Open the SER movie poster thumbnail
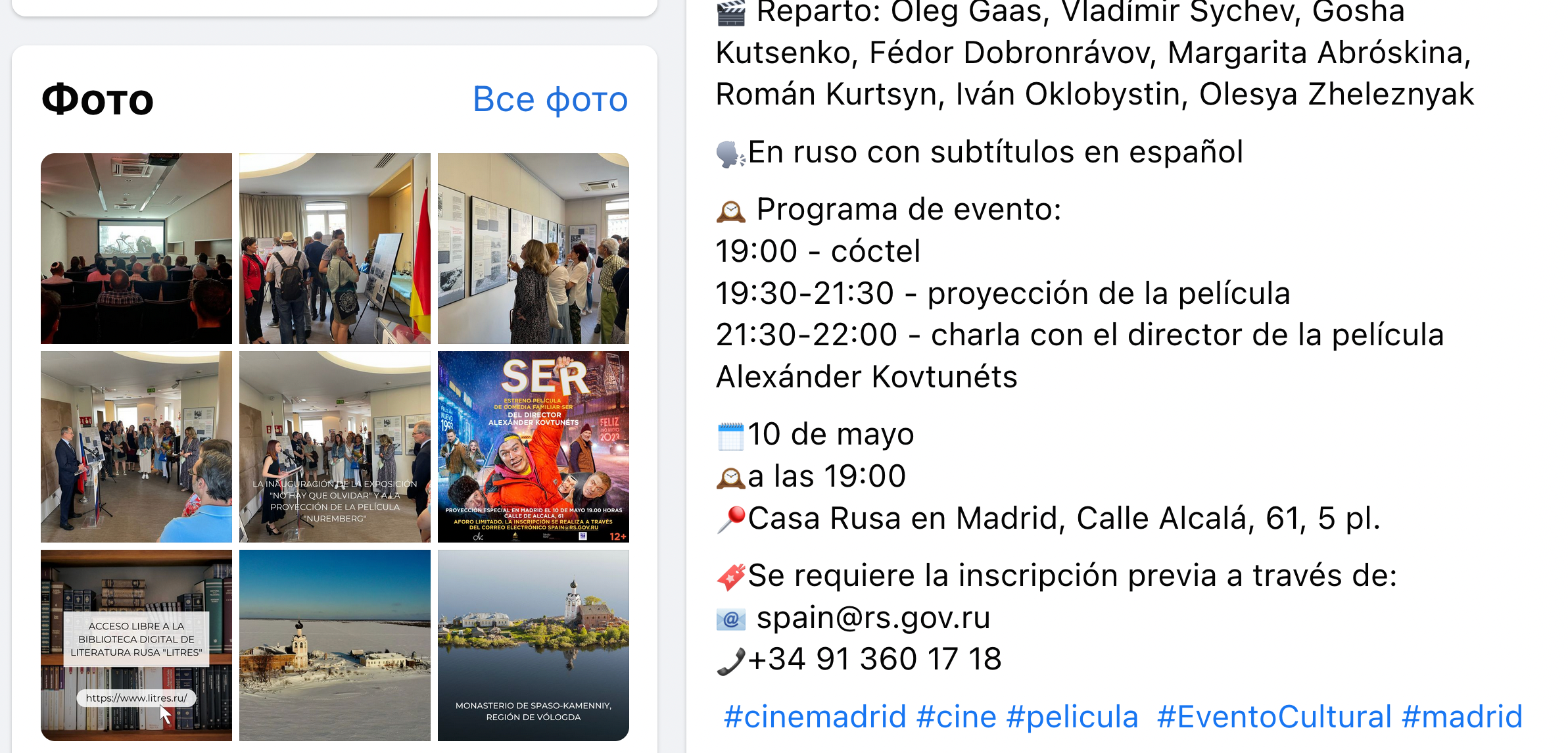1568x753 pixels. [533, 447]
